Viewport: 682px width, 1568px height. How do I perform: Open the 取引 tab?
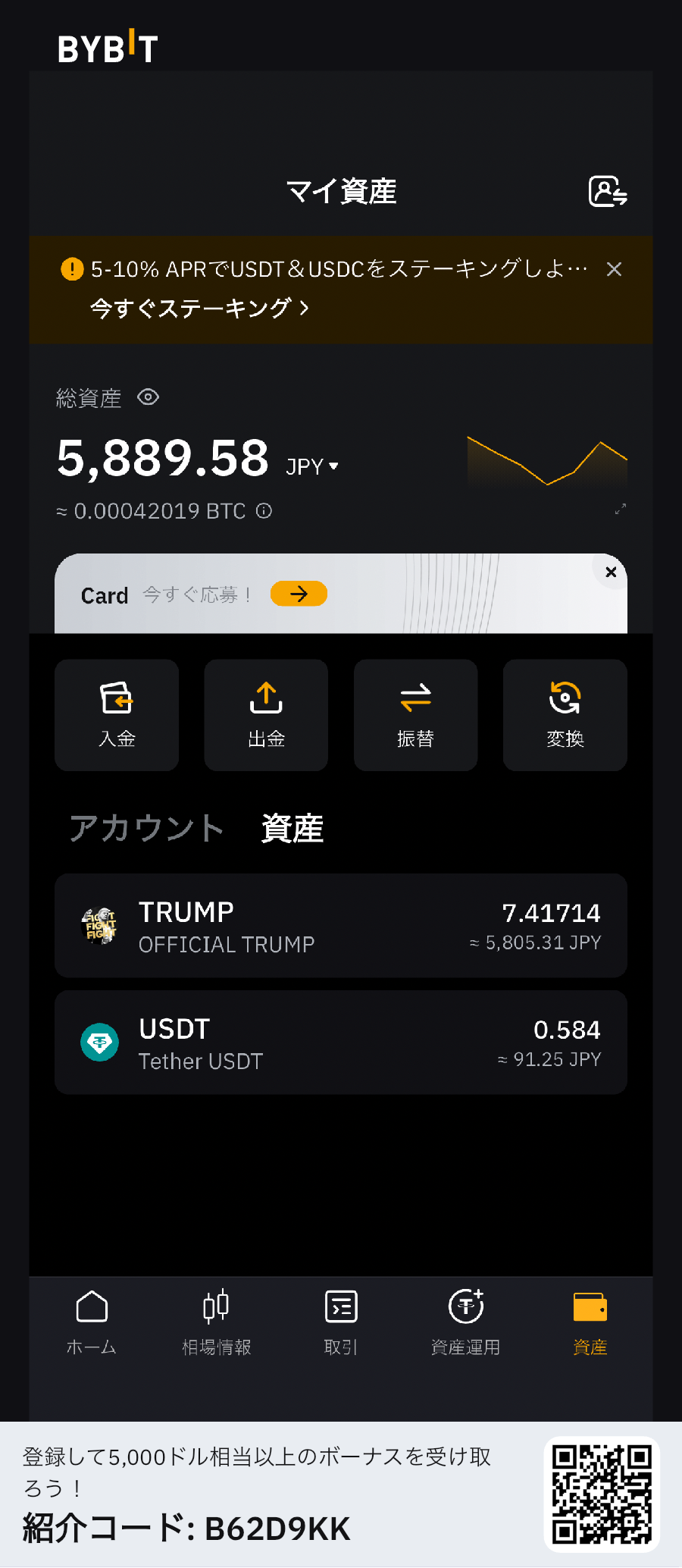click(341, 1322)
